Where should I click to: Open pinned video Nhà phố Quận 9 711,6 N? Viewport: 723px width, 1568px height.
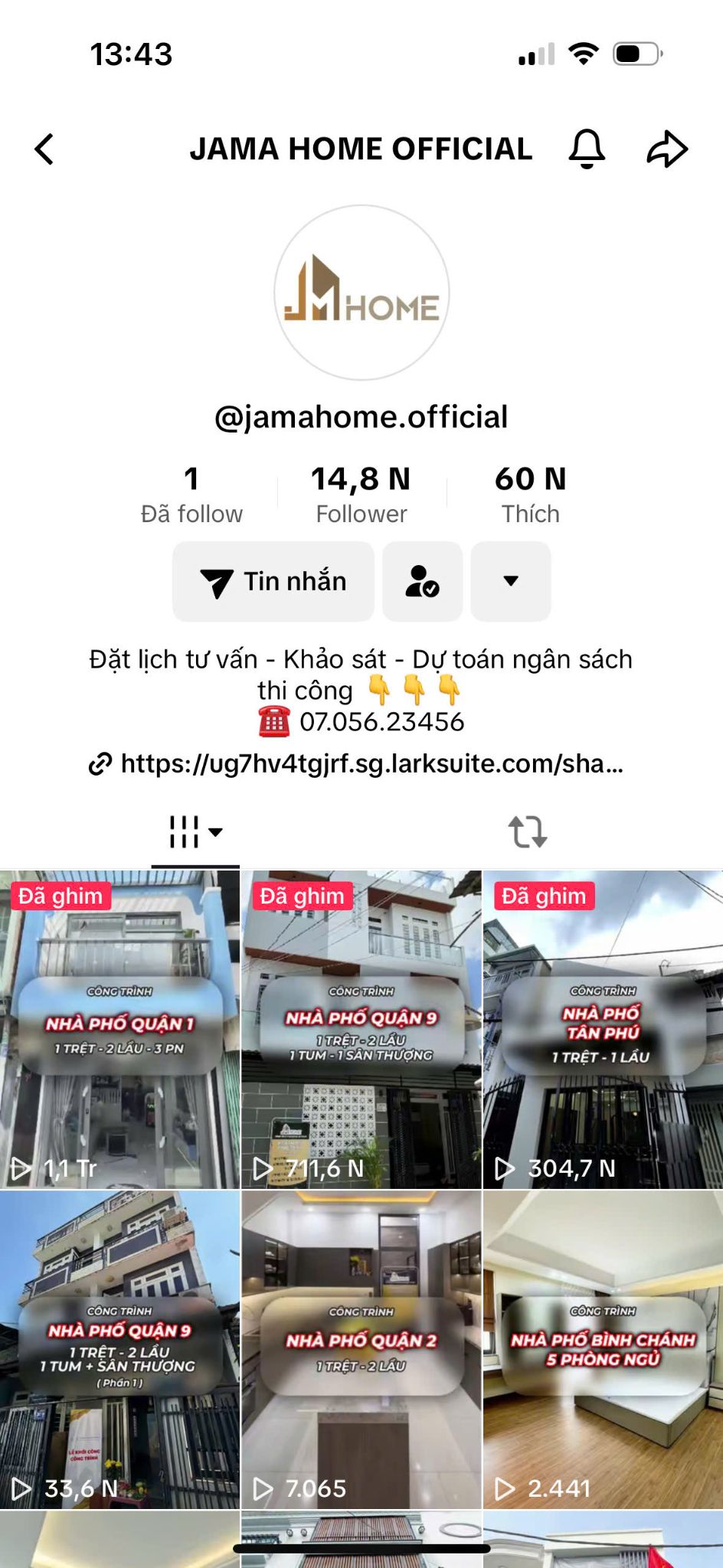coord(361,1029)
